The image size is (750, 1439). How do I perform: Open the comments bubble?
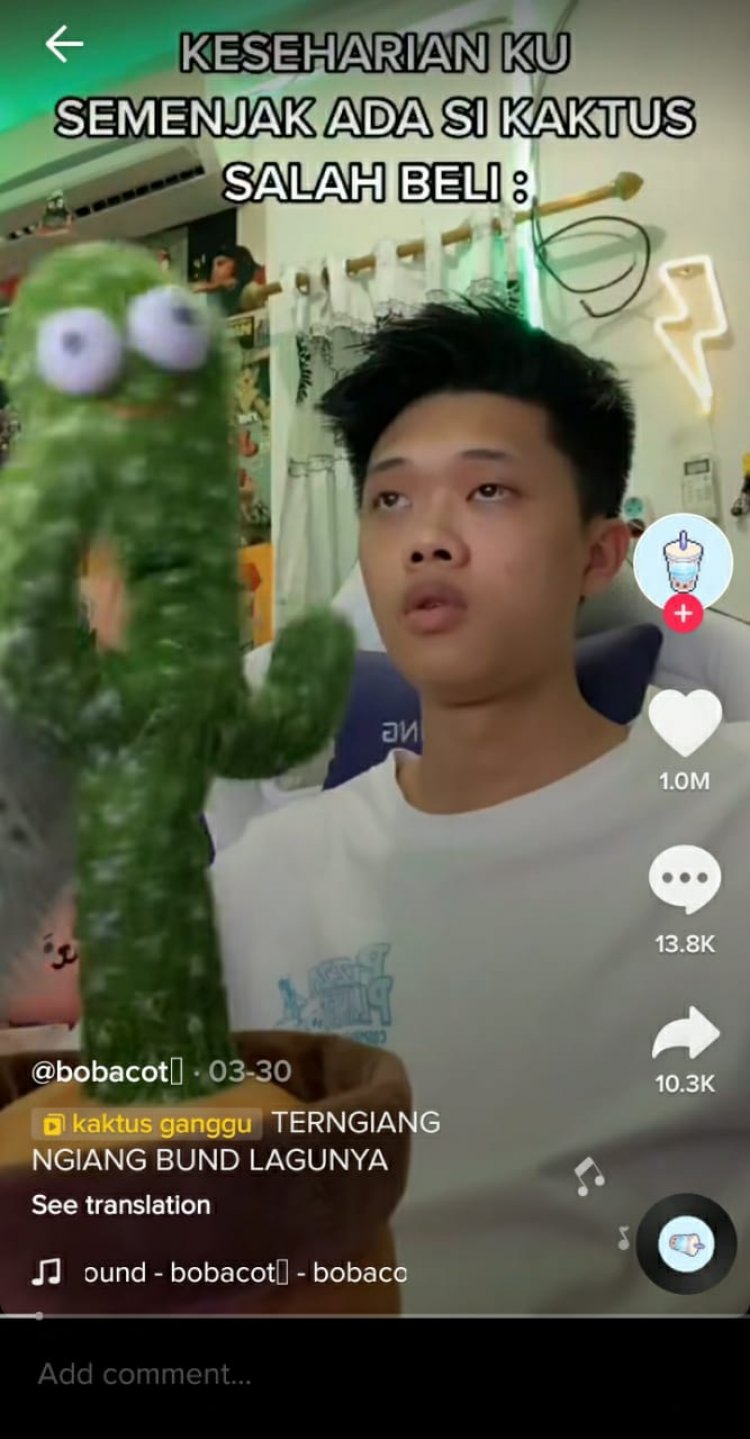(x=685, y=882)
